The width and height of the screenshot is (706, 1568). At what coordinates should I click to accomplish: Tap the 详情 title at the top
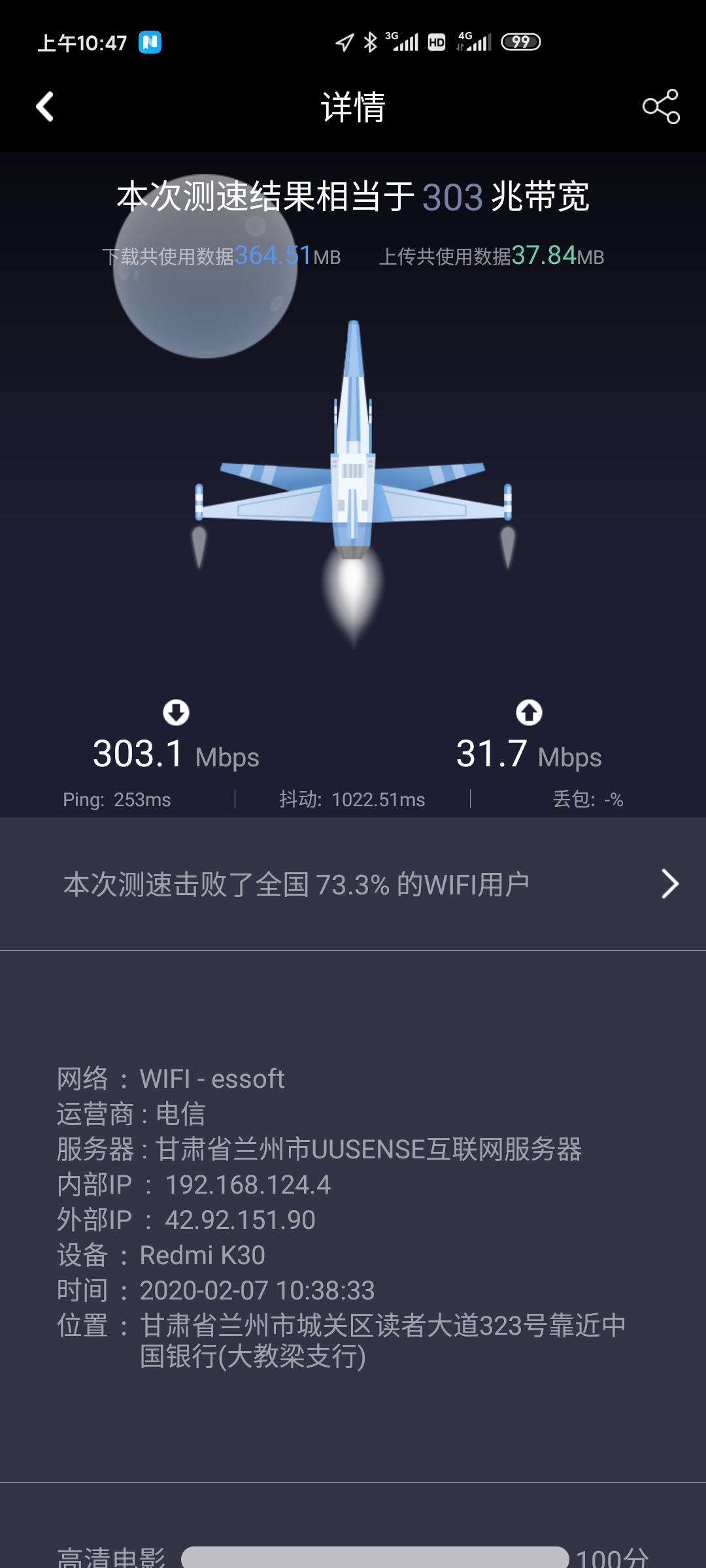pos(353,107)
